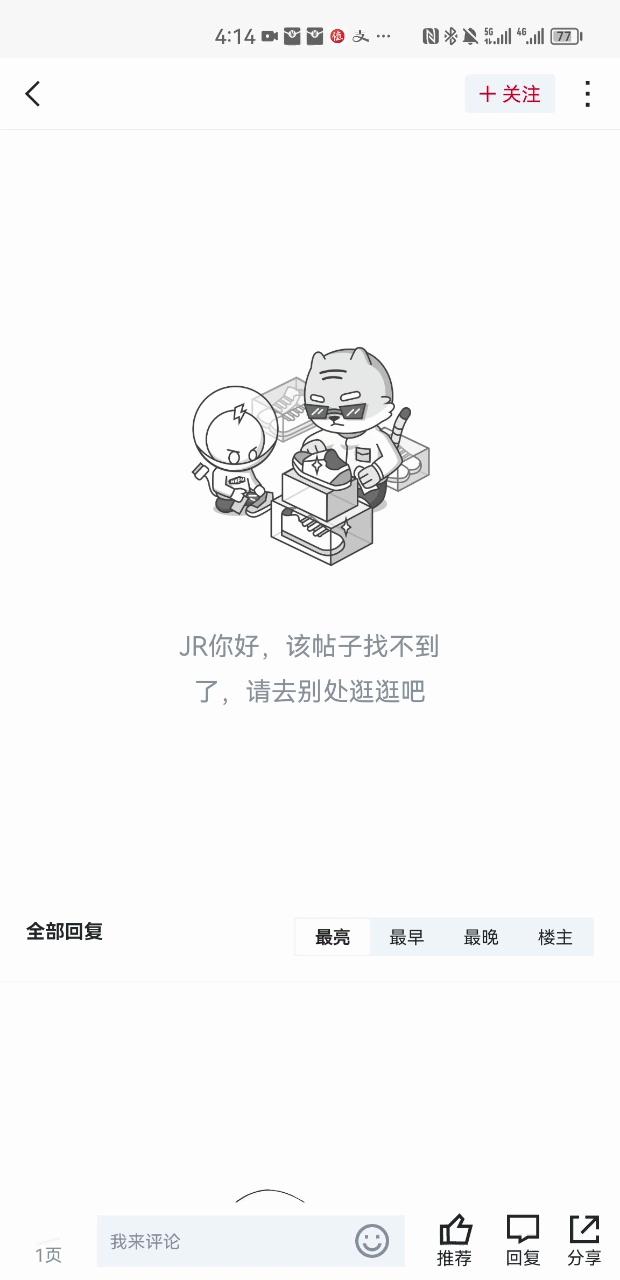Screen dimensions: 620x1280
Task: Recommend this post with 推荐
Action: pos(454,1240)
